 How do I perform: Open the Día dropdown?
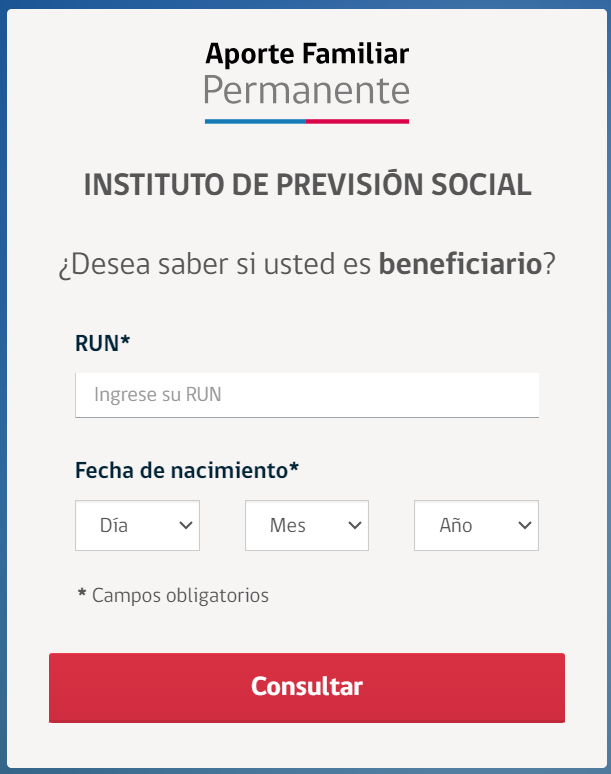point(137,525)
